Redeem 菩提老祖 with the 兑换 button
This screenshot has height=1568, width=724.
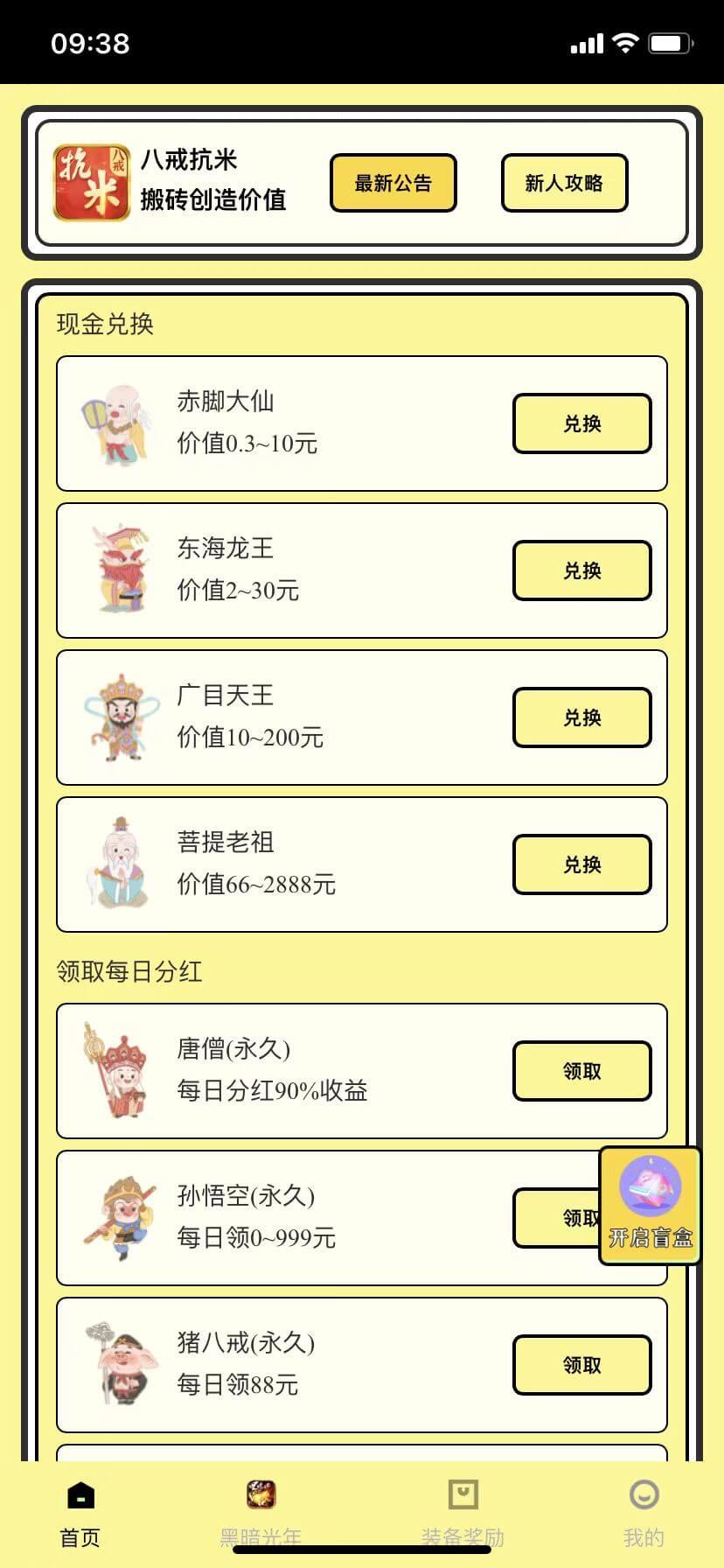[581, 864]
